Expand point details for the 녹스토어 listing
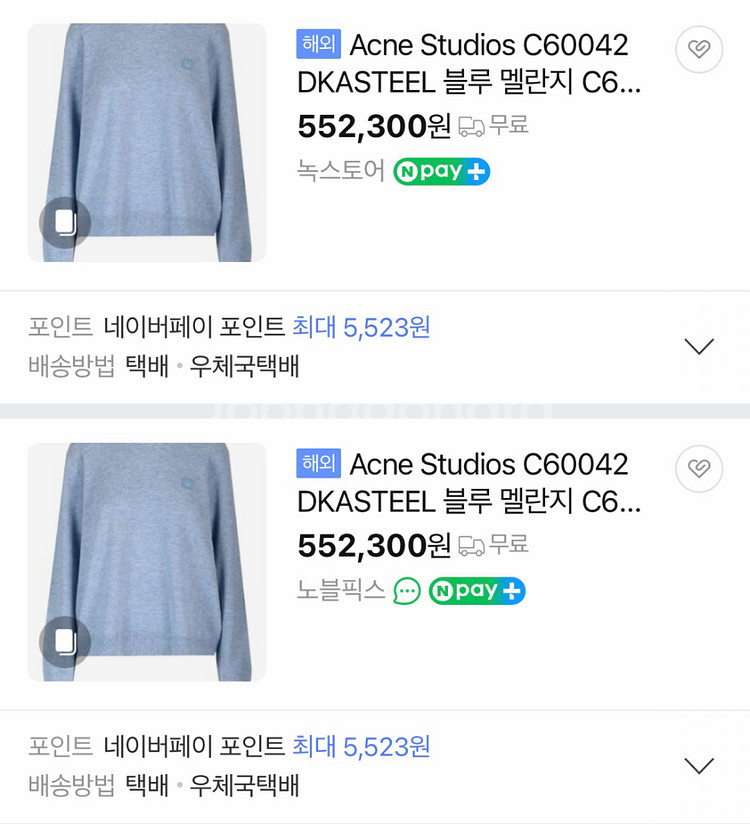Screen dimensions: 750x824 pyautogui.click(x=698, y=346)
